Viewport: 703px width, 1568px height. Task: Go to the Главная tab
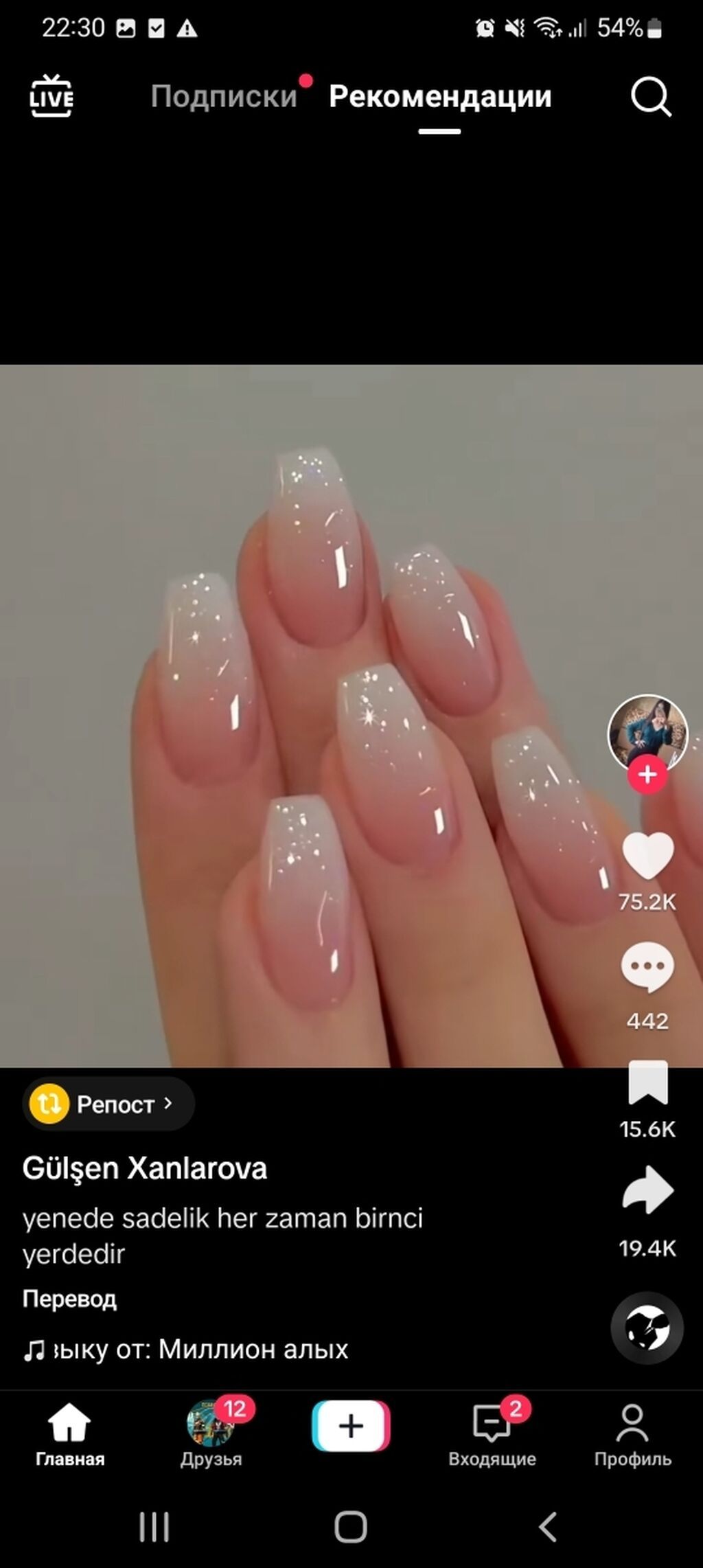tap(69, 1434)
